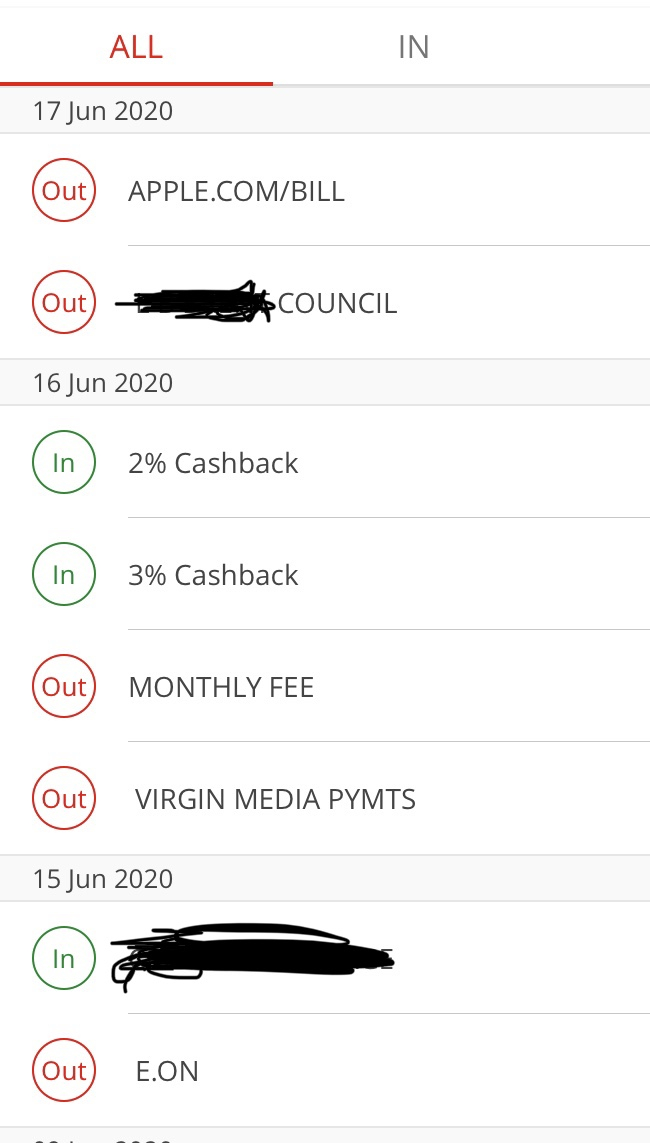This screenshot has width=650, height=1143.
Task: Open the MONTHLY FEE transaction
Action: pos(221,687)
